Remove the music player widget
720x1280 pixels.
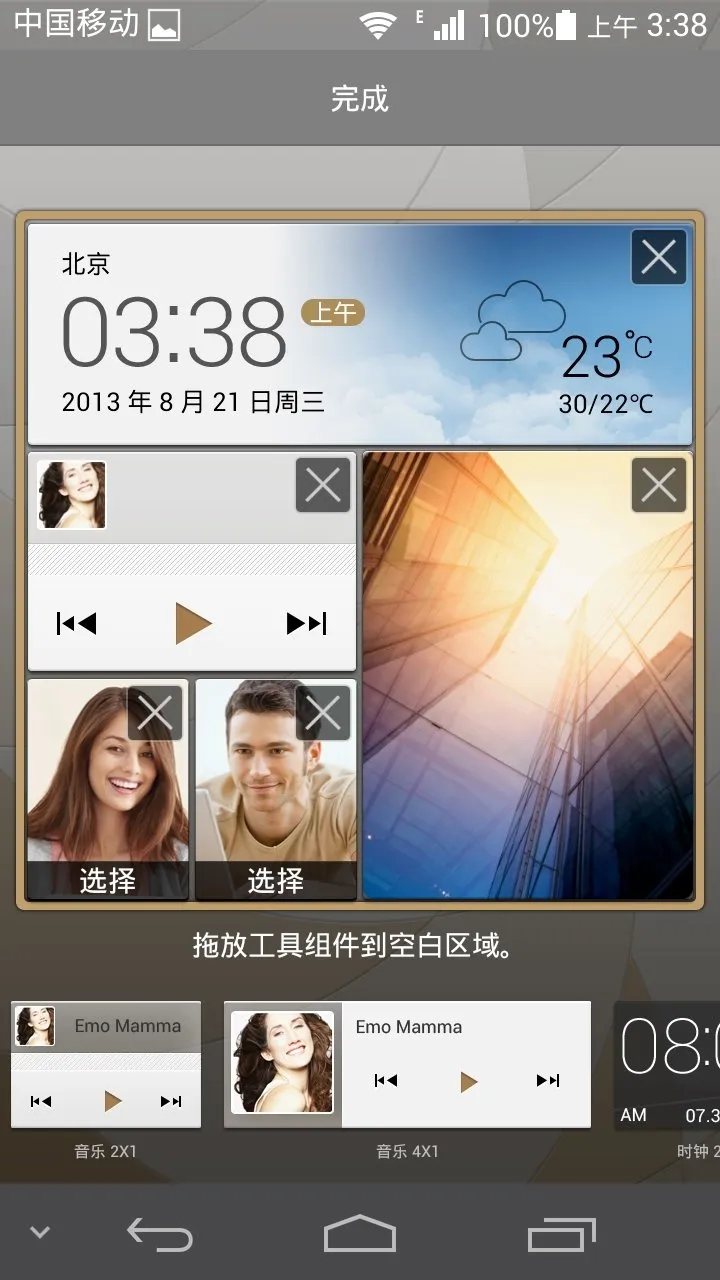pos(322,485)
